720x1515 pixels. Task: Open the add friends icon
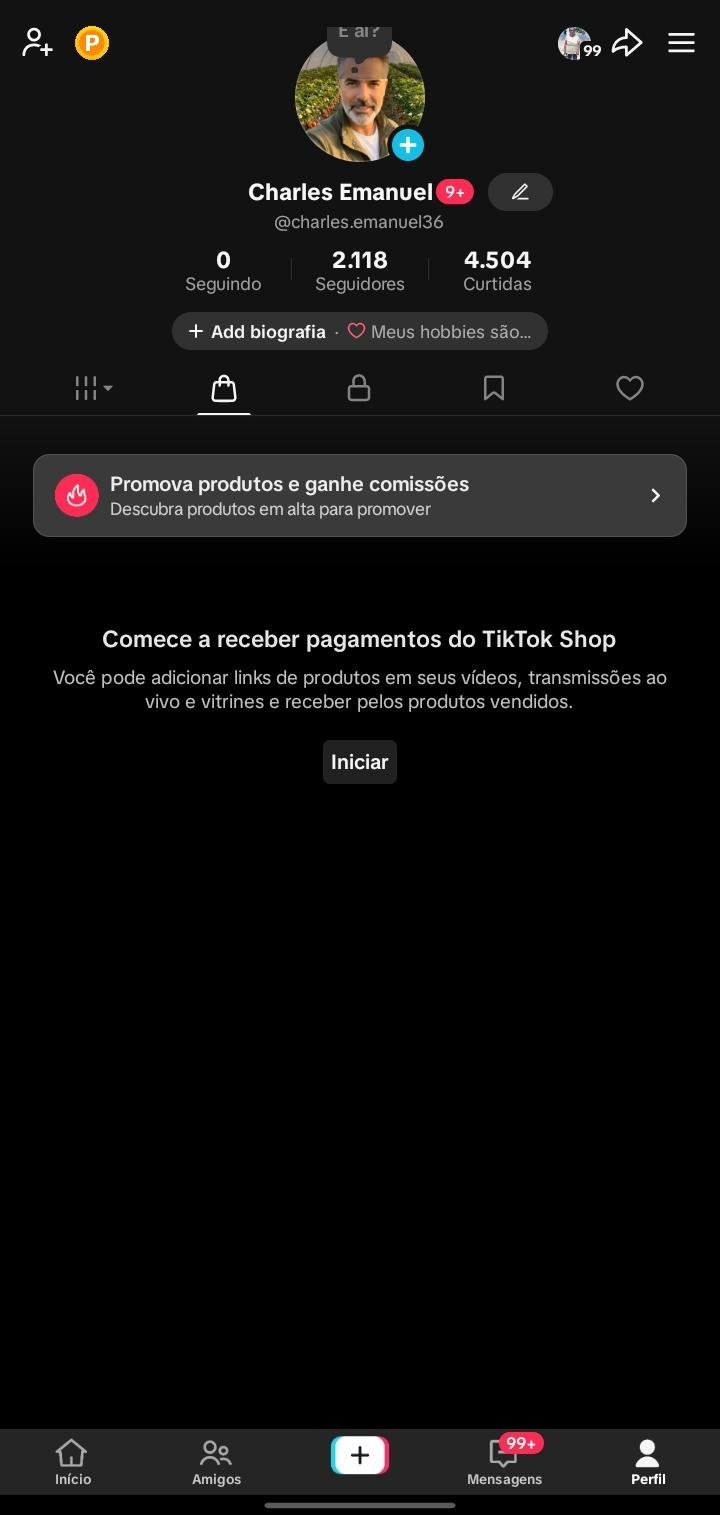pos(37,43)
